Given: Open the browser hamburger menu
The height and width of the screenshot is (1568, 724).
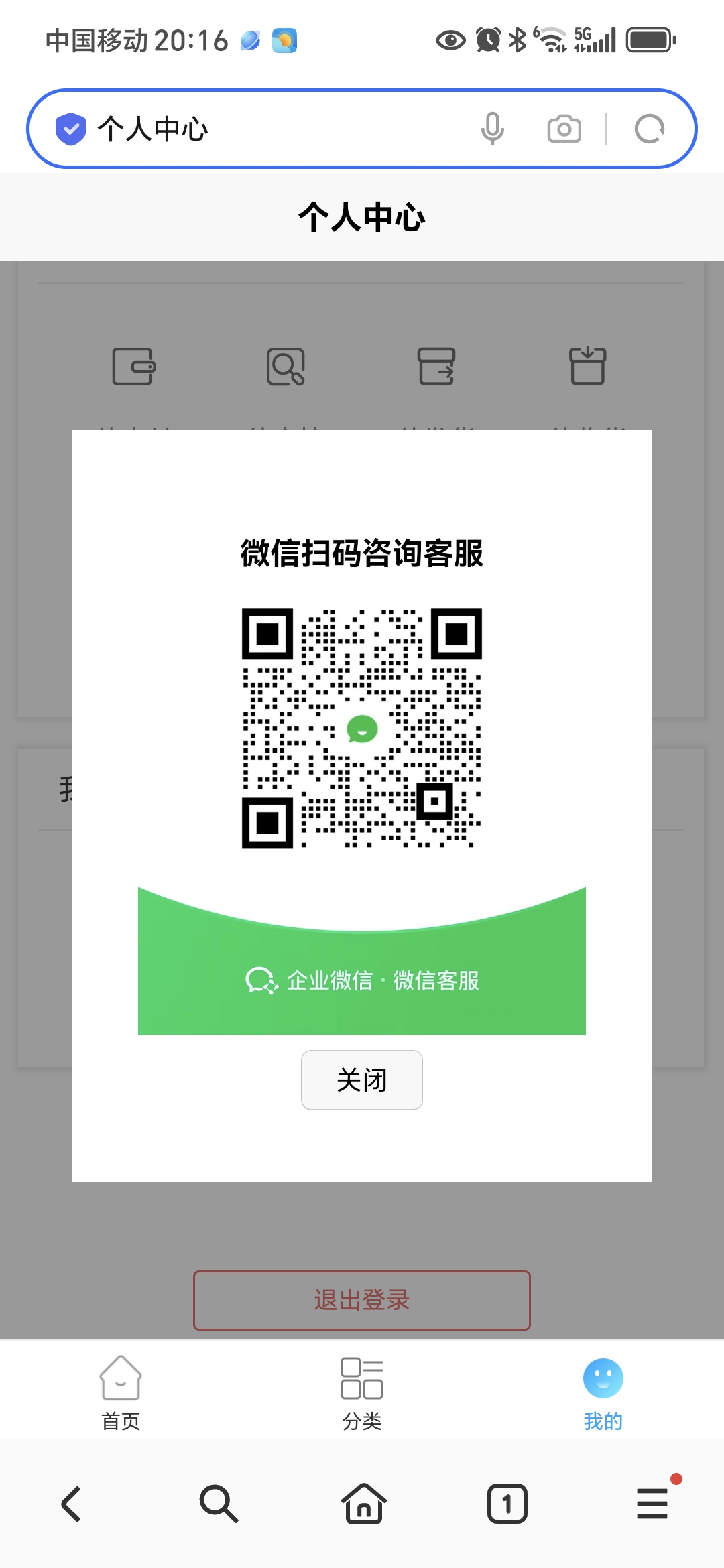Looking at the screenshot, I should [x=652, y=1503].
